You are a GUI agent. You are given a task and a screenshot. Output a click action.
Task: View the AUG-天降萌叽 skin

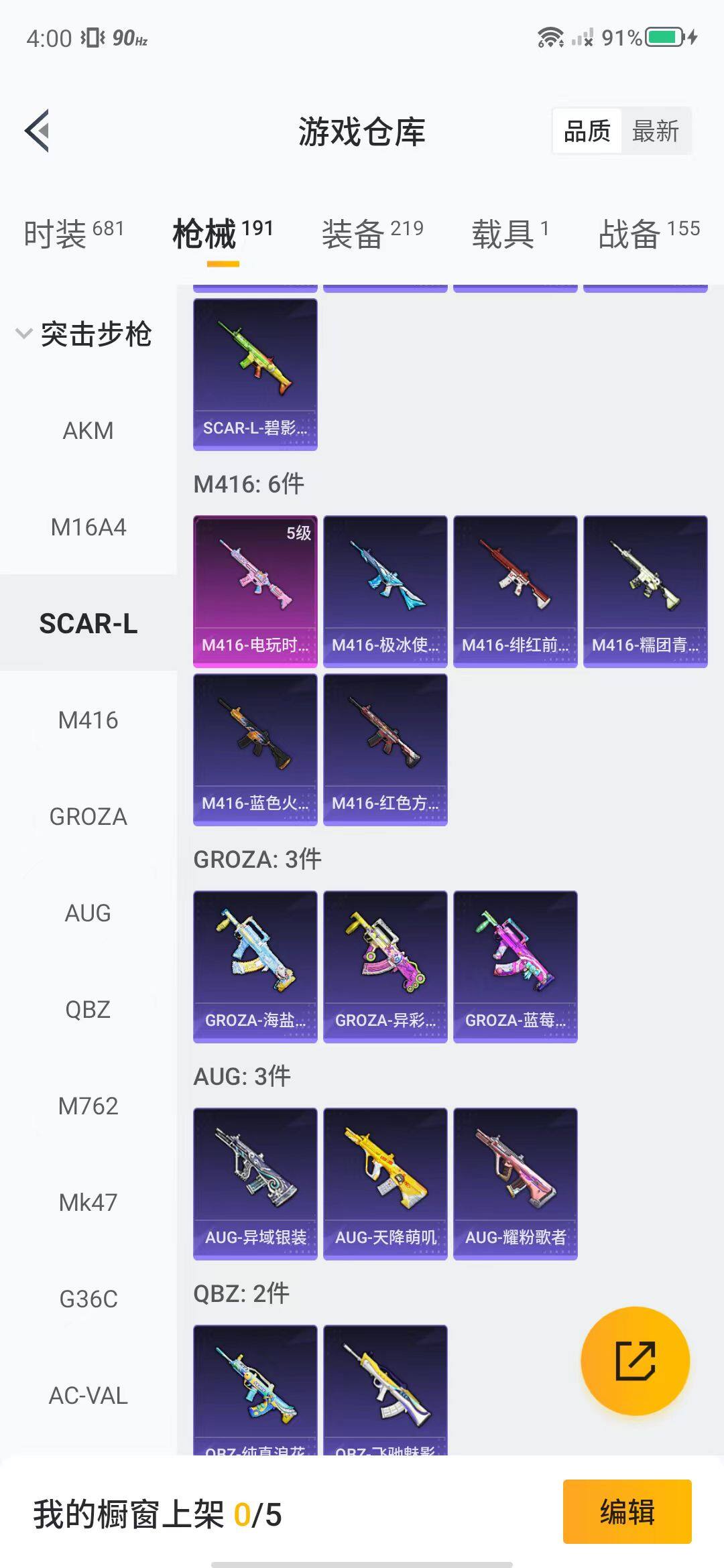click(385, 1183)
